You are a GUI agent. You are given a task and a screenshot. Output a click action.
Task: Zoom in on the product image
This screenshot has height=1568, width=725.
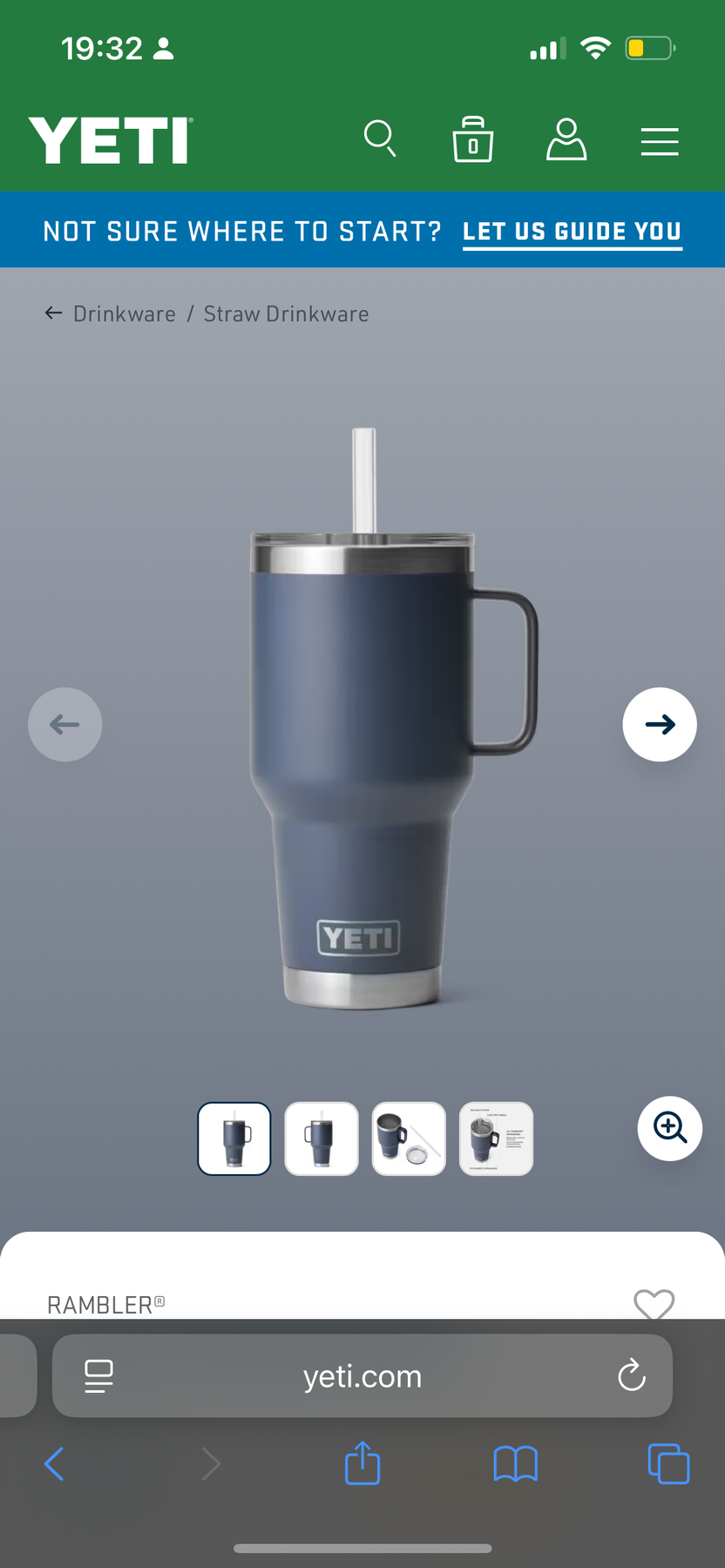[x=670, y=1128]
